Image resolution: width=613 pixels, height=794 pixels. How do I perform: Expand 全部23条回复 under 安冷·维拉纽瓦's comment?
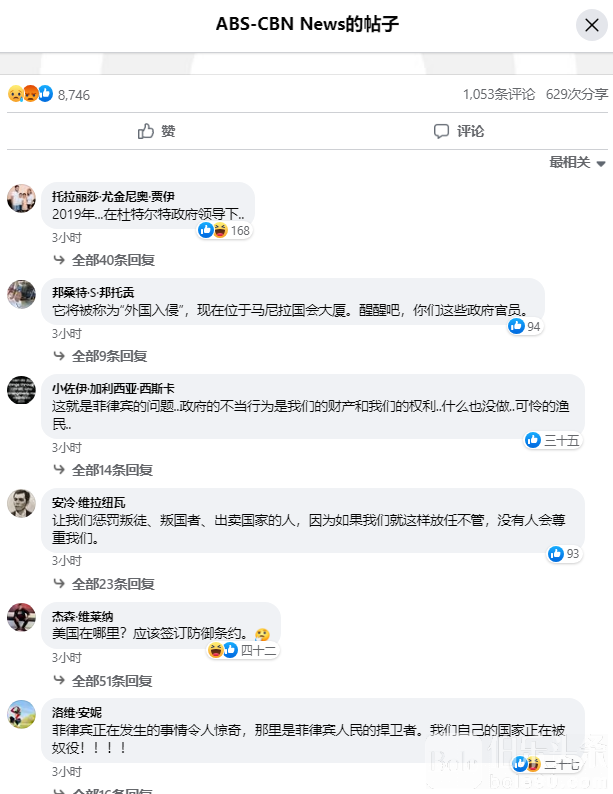pyautogui.click(x=112, y=584)
